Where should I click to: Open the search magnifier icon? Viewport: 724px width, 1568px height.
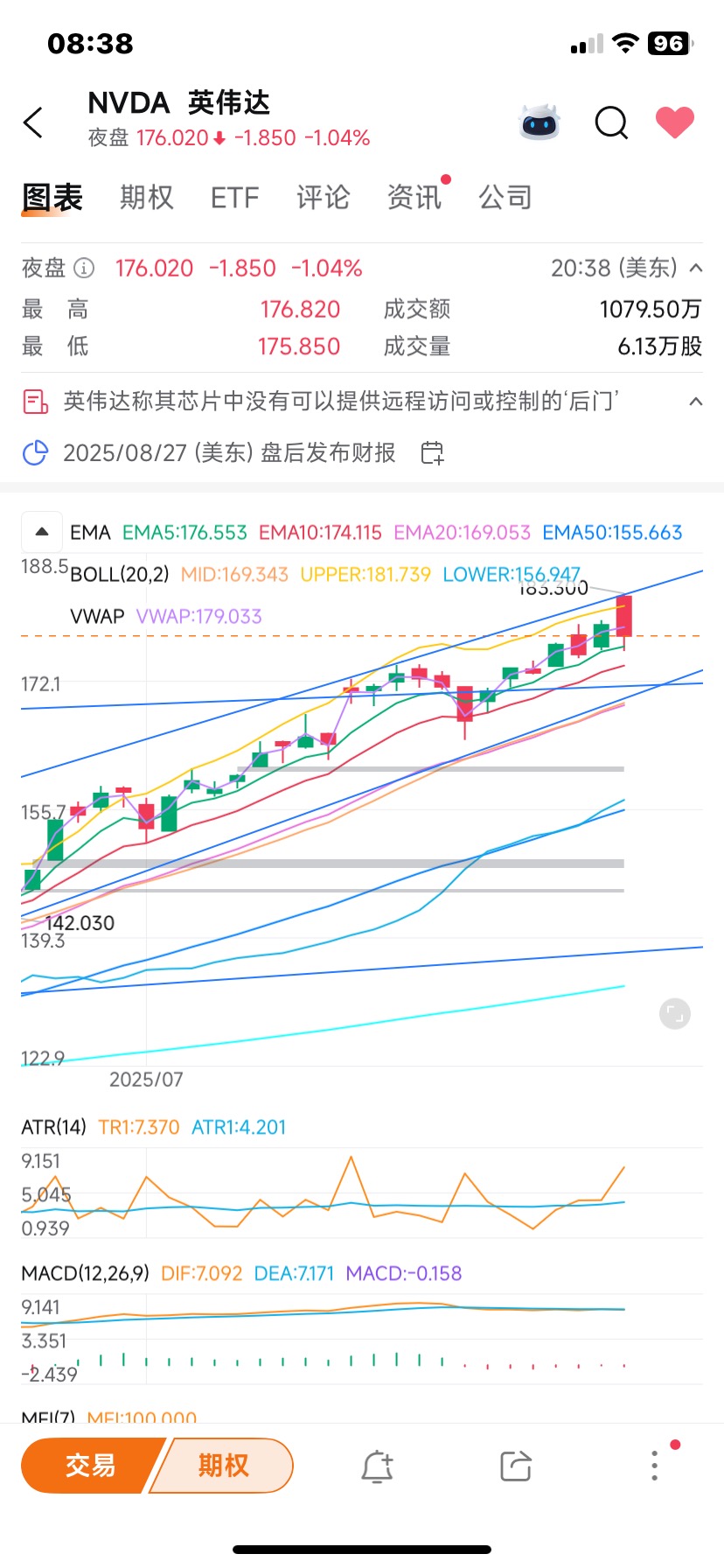tap(611, 123)
